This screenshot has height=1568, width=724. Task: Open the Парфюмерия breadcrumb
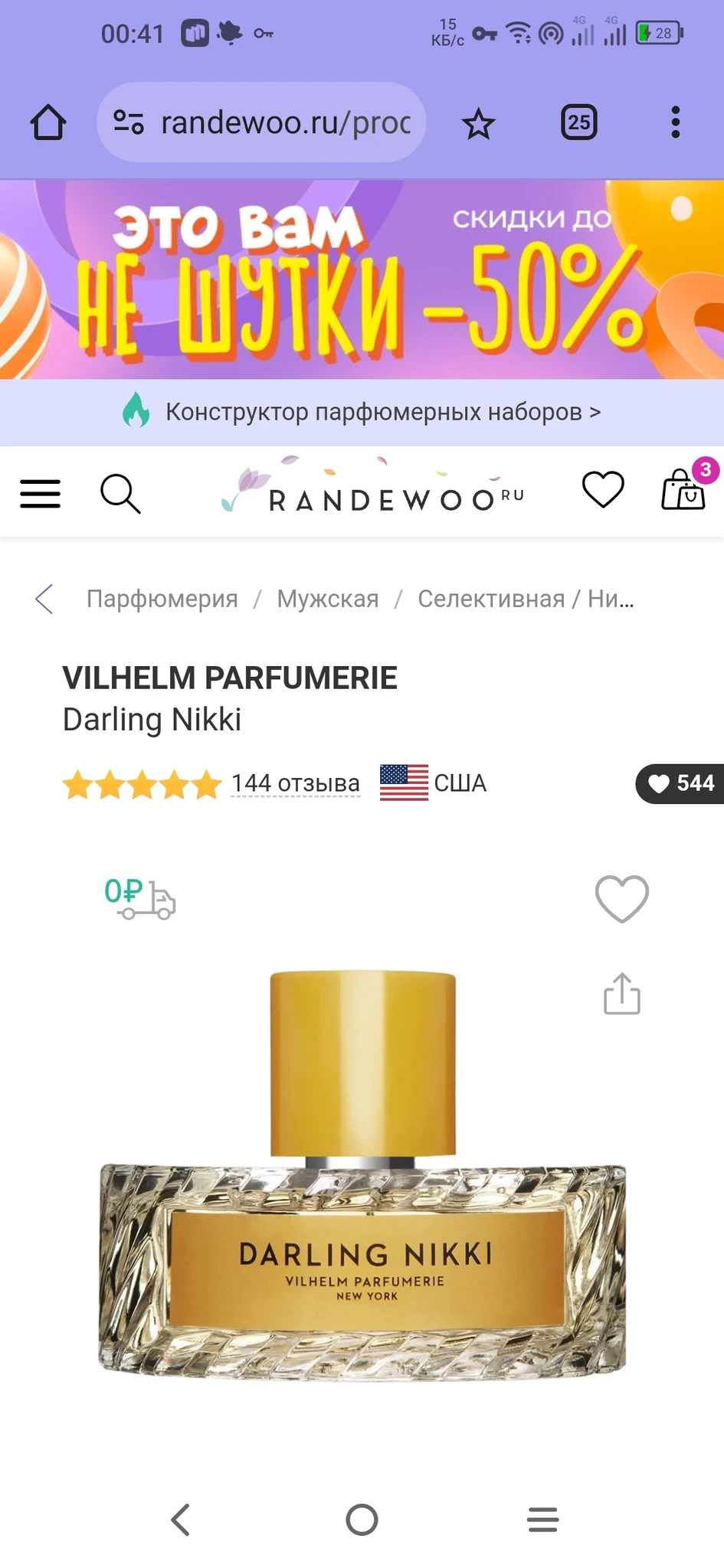click(x=162, y=599)
